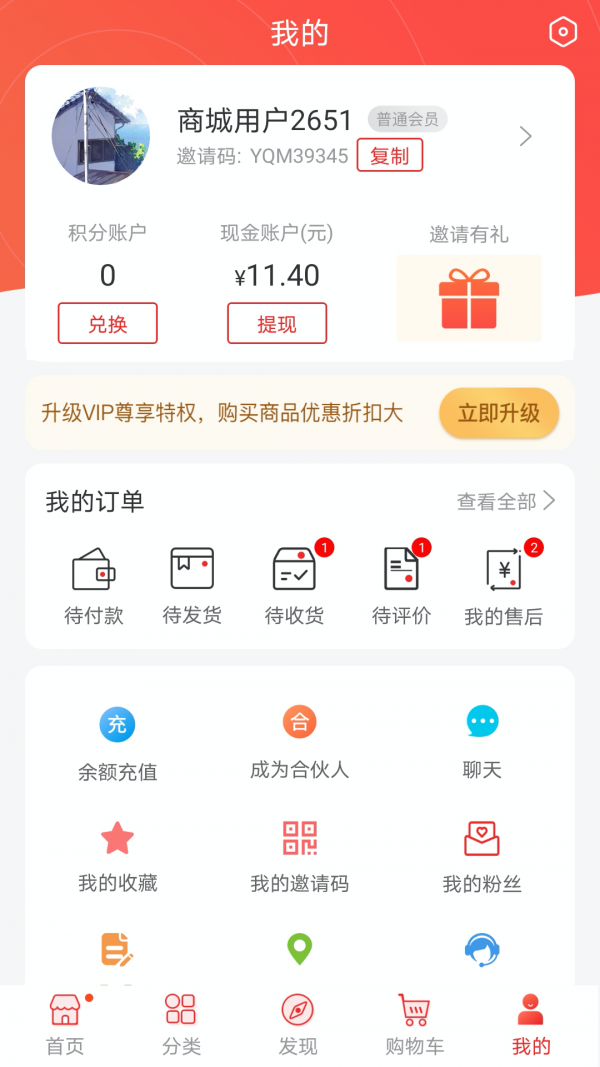Open 待评价 orders
Image resolution: width=600 pixels, height=1067 pixels.
(x=402, y=587)
